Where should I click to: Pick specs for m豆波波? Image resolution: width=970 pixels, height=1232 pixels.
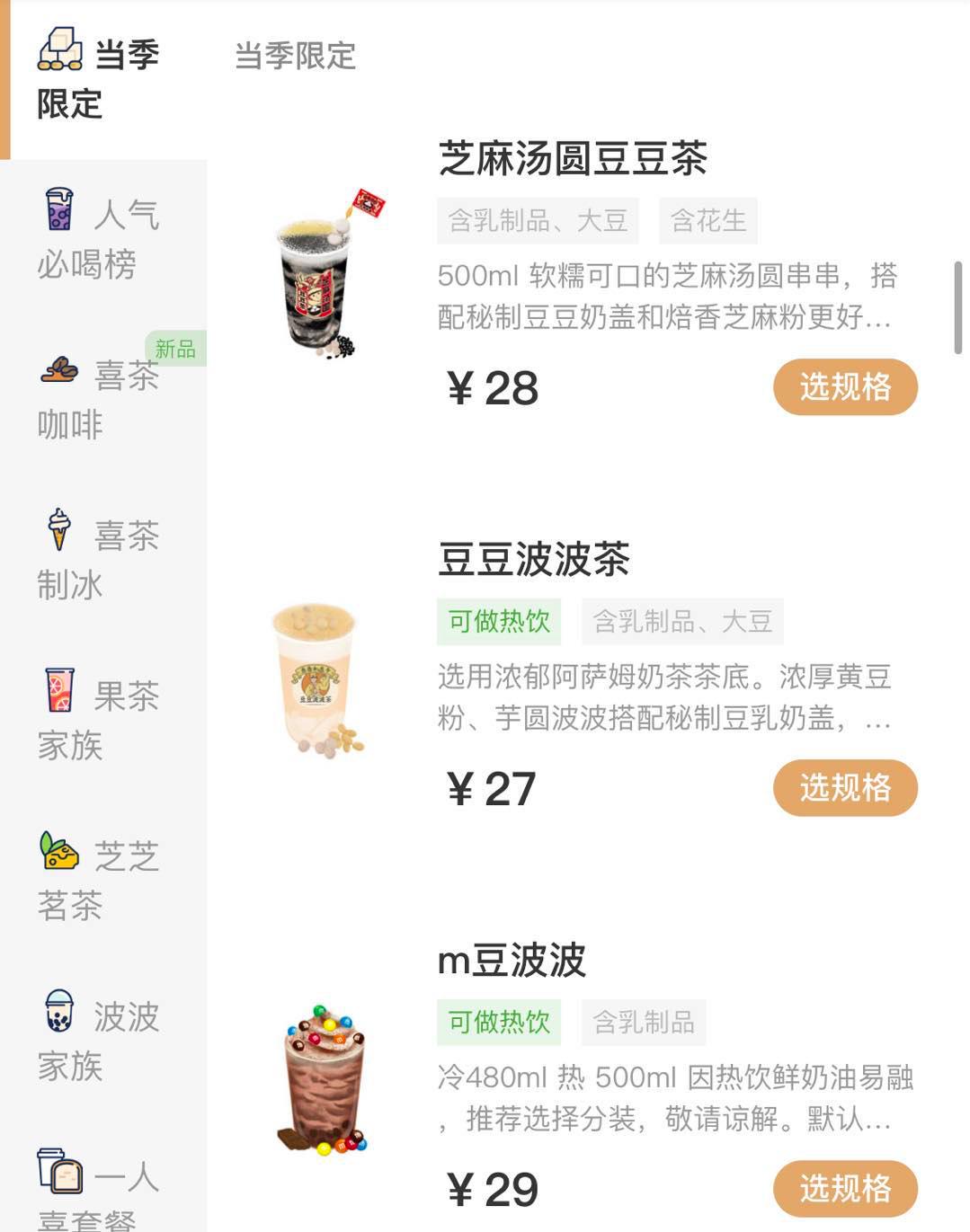pyautogui.click(x=844, y=1188)
